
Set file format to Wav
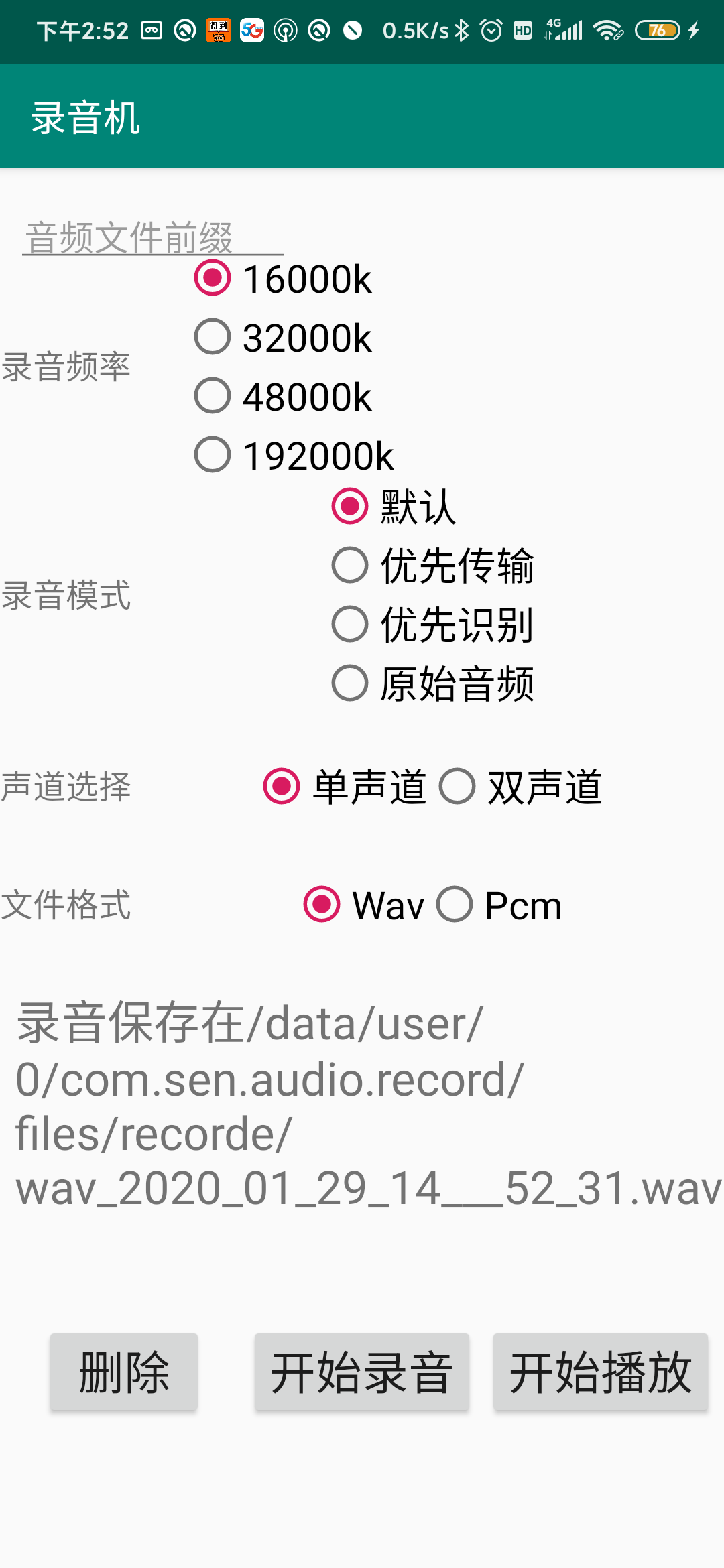point(321,906)
